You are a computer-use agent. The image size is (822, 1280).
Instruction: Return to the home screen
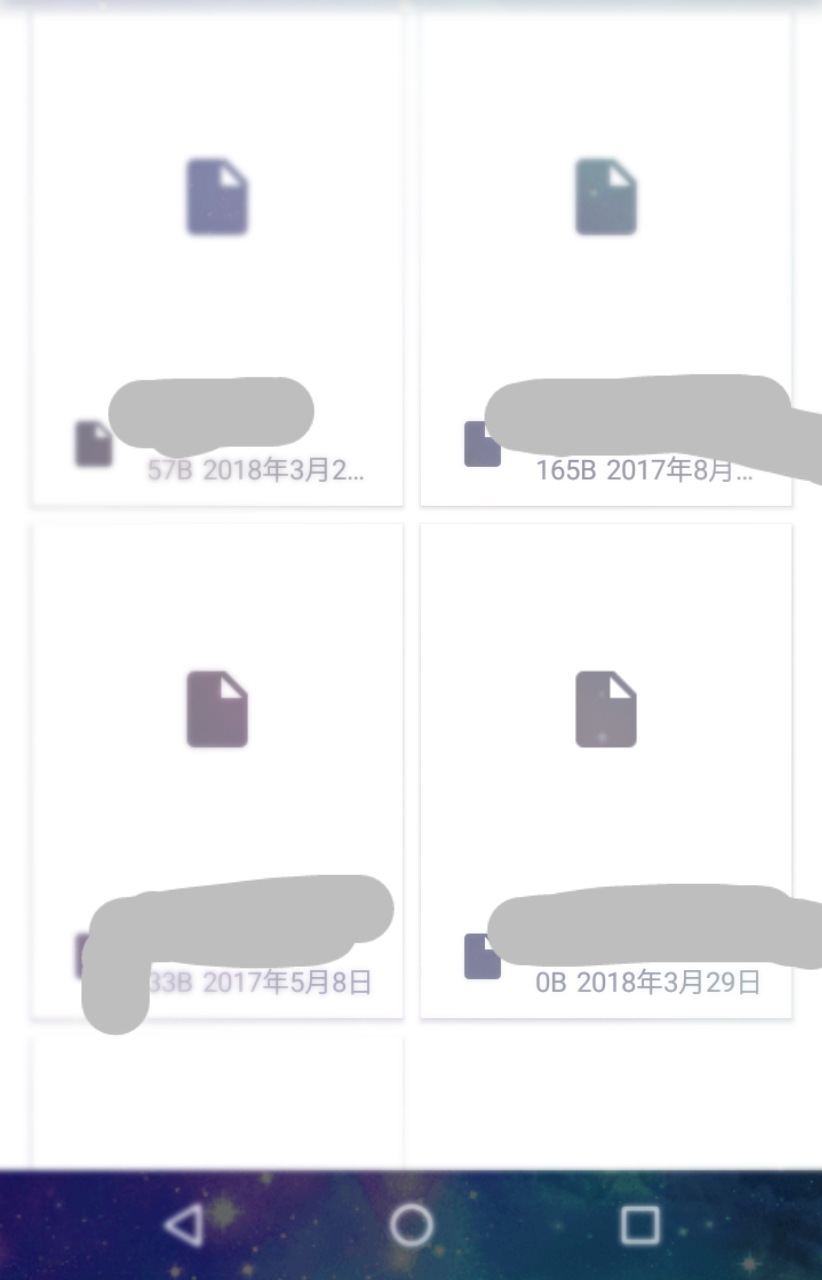[411, 1225]
